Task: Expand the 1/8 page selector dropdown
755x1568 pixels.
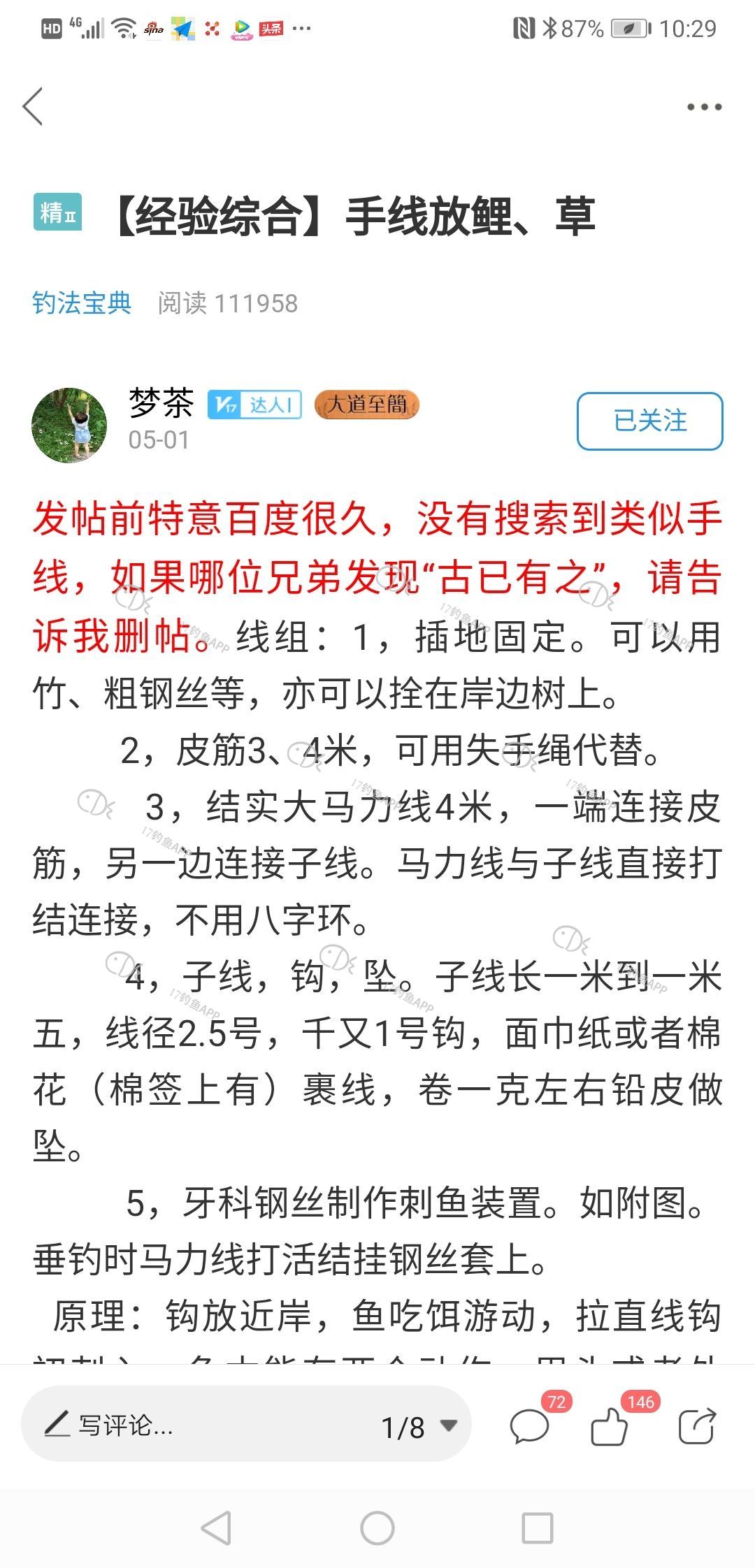Action: tap(419, 1426)
